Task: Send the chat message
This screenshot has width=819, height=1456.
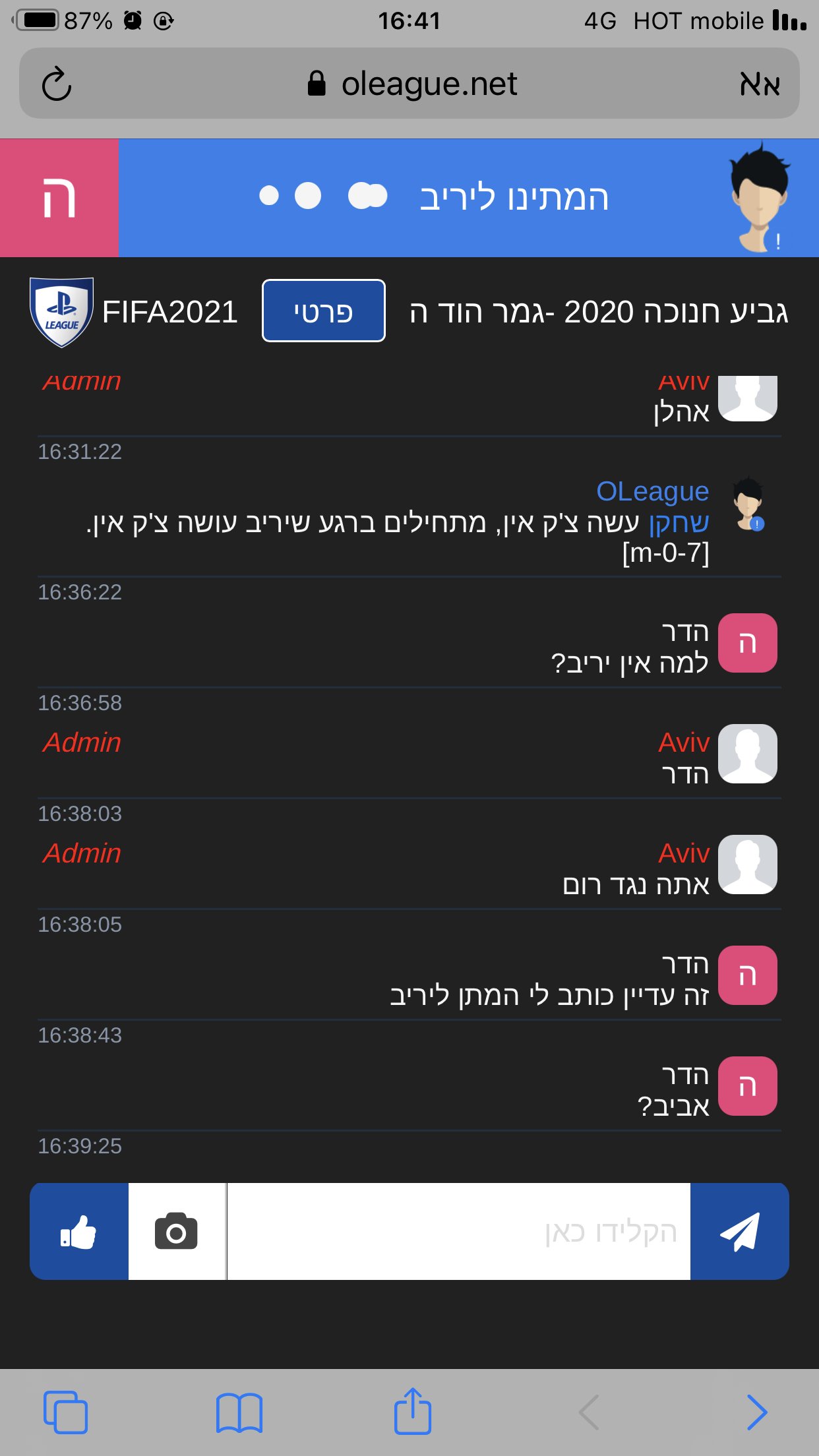Action: click(x=739, y=1231)
